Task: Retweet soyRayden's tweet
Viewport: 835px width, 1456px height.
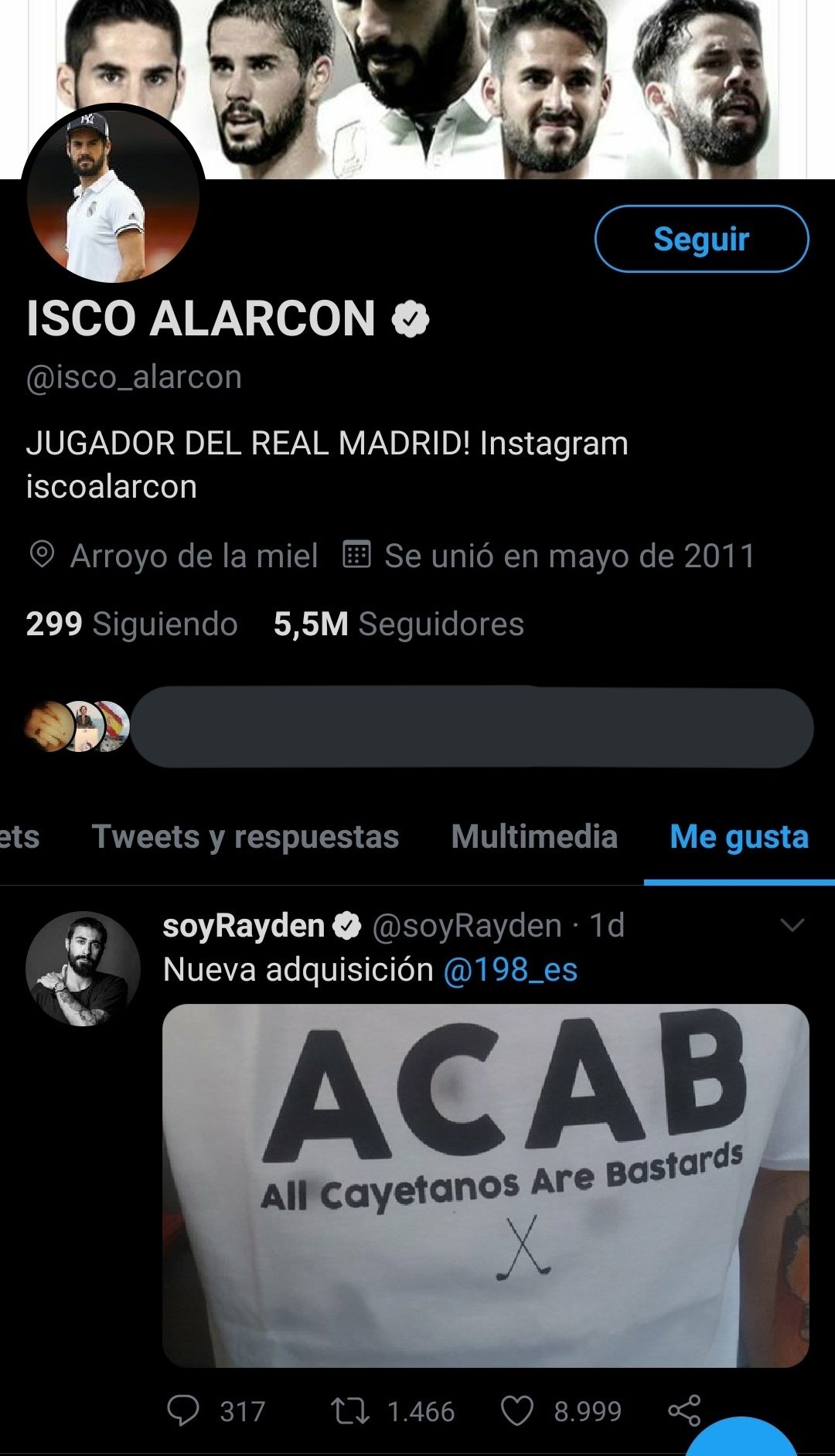Action: 350,1410
